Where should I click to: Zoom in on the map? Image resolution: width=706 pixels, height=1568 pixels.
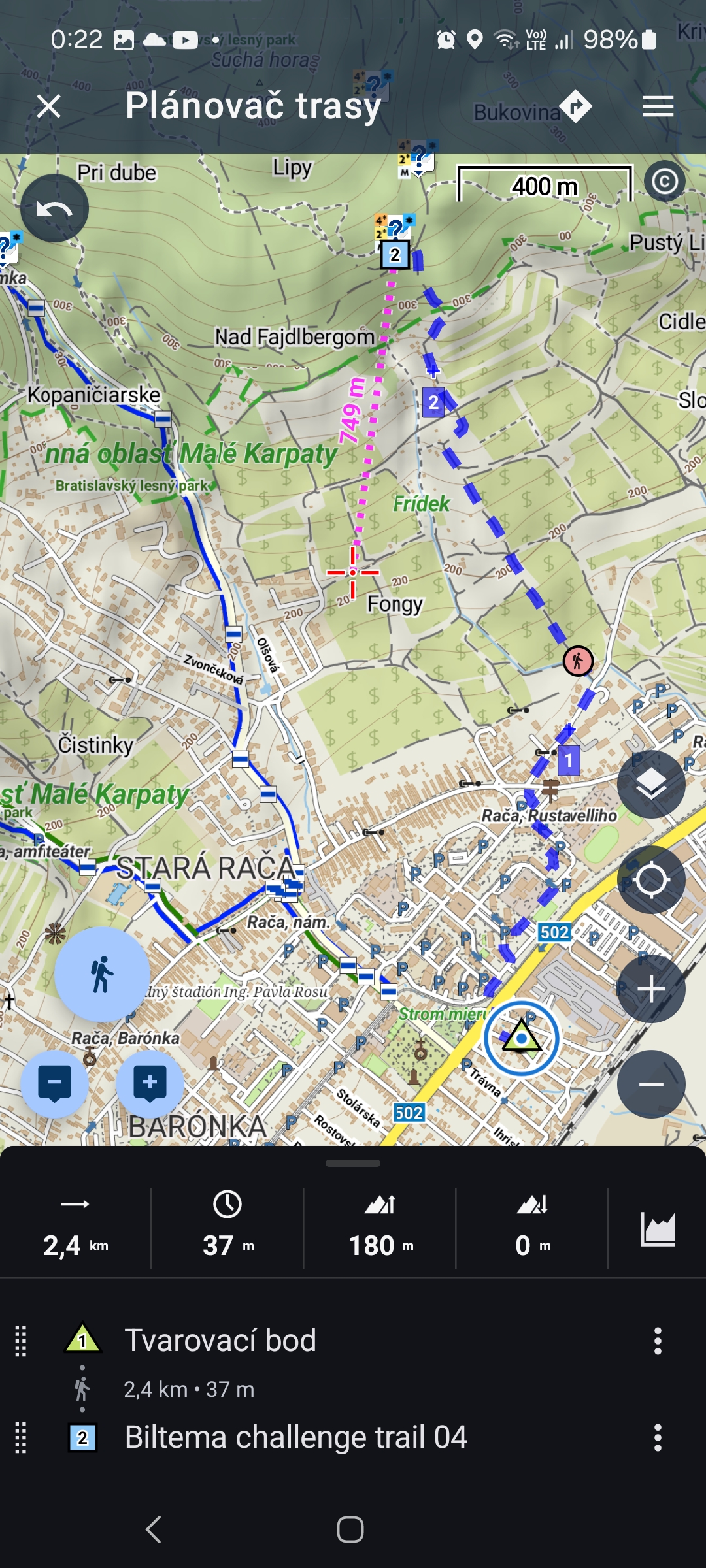coord(651,989)
